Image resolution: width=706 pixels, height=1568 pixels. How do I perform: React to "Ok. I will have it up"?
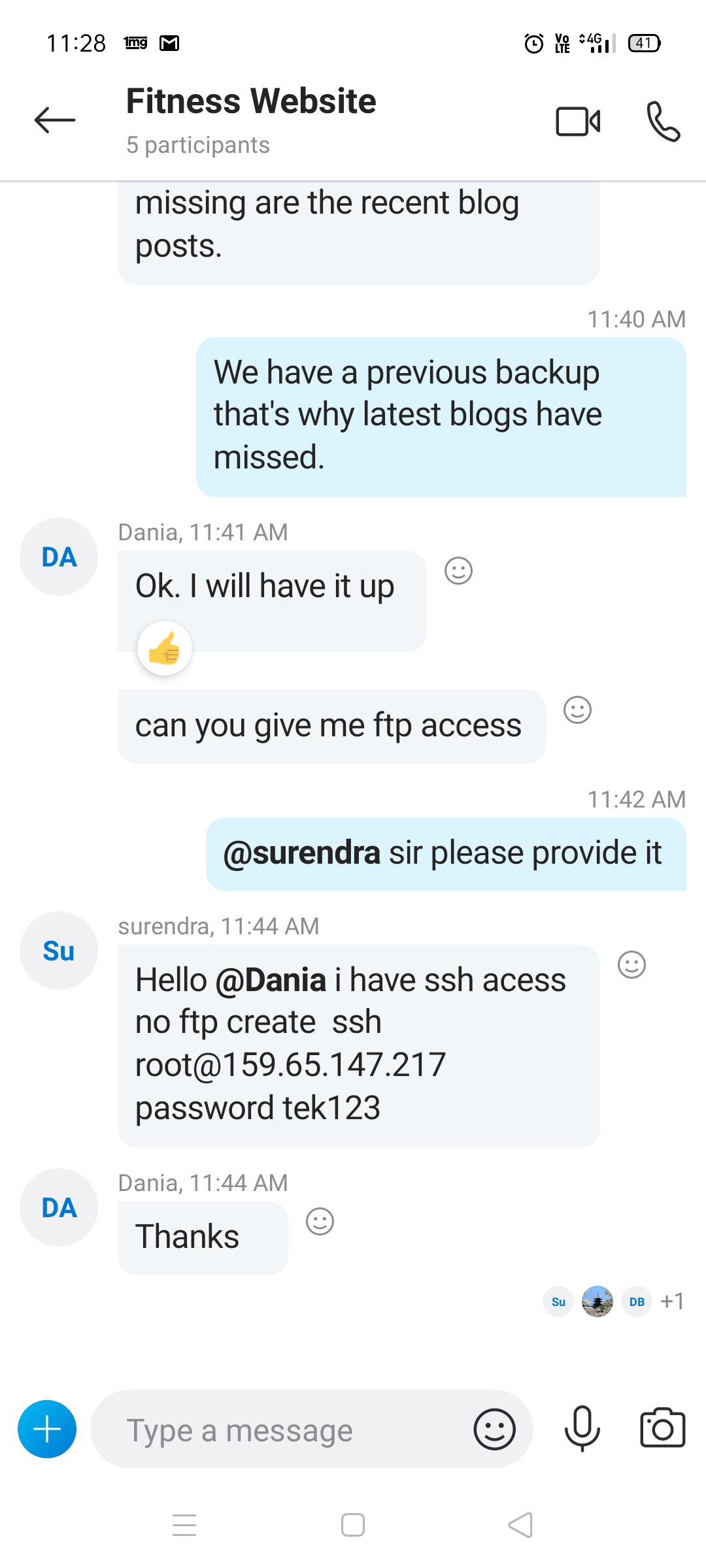[x=458, y=570]
